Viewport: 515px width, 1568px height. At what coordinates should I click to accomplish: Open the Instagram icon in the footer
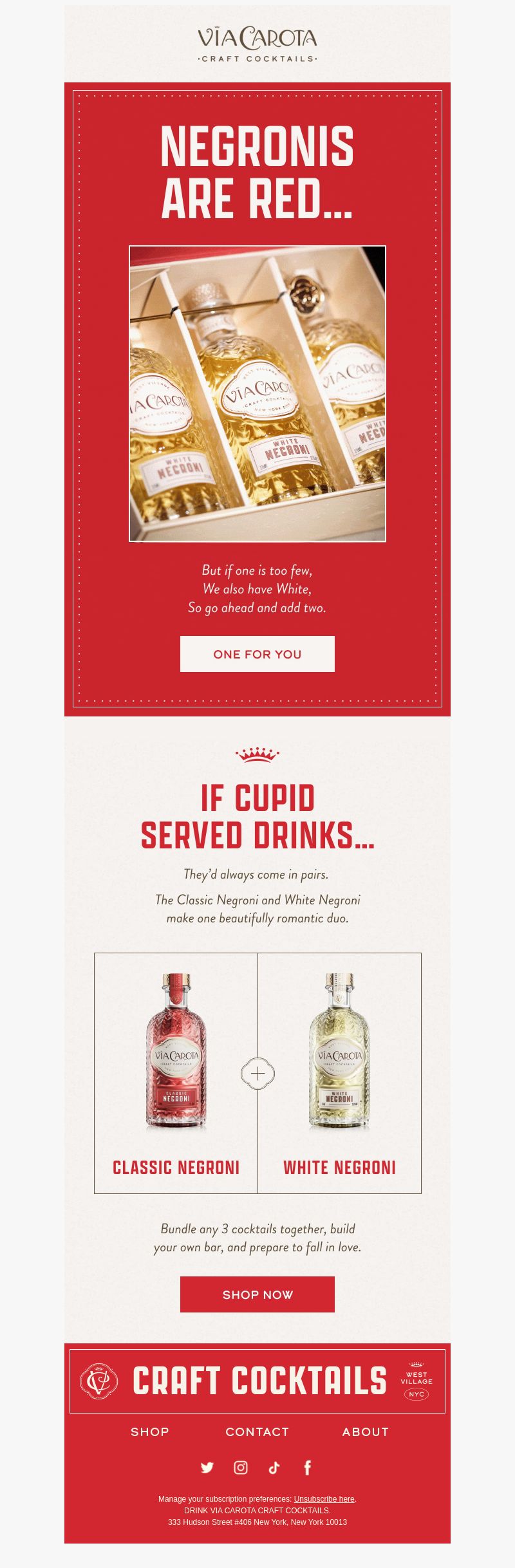(241, 1467)
